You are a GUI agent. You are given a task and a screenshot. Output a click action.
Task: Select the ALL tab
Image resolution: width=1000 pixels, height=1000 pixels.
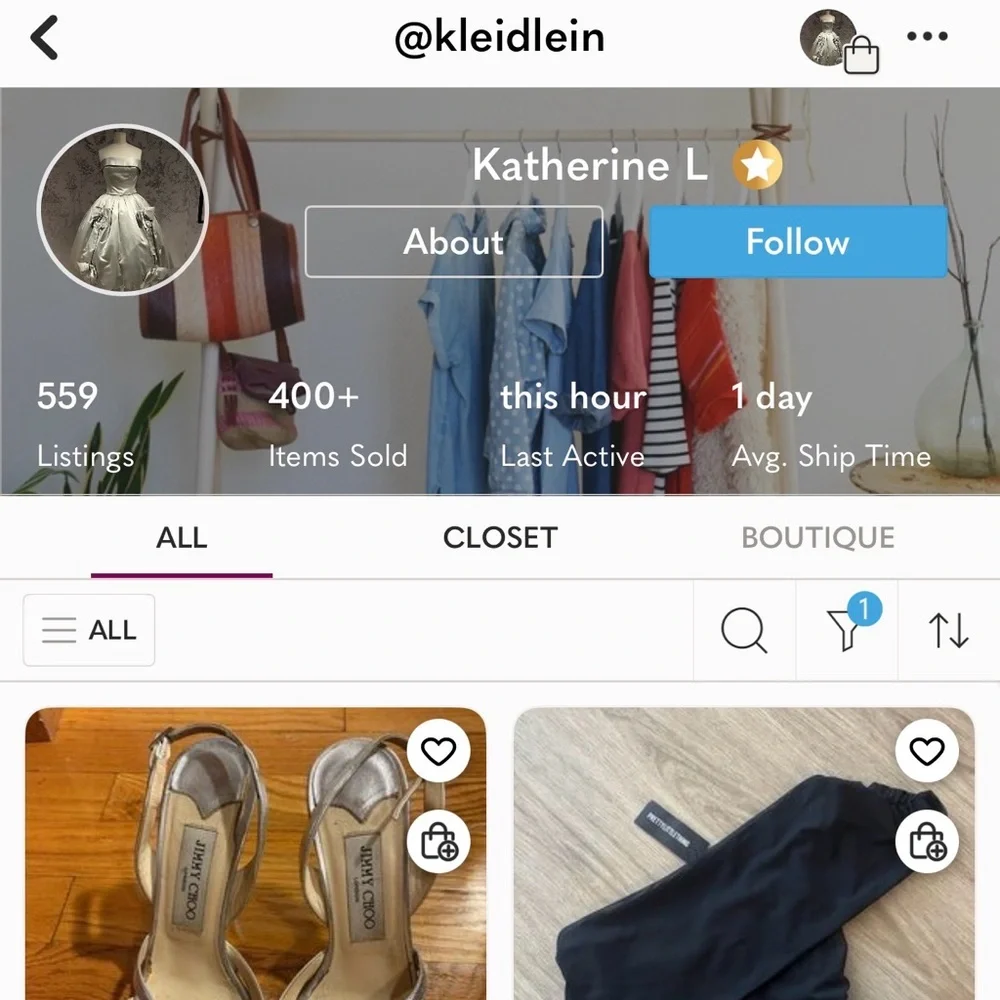[x=181, y=538]
